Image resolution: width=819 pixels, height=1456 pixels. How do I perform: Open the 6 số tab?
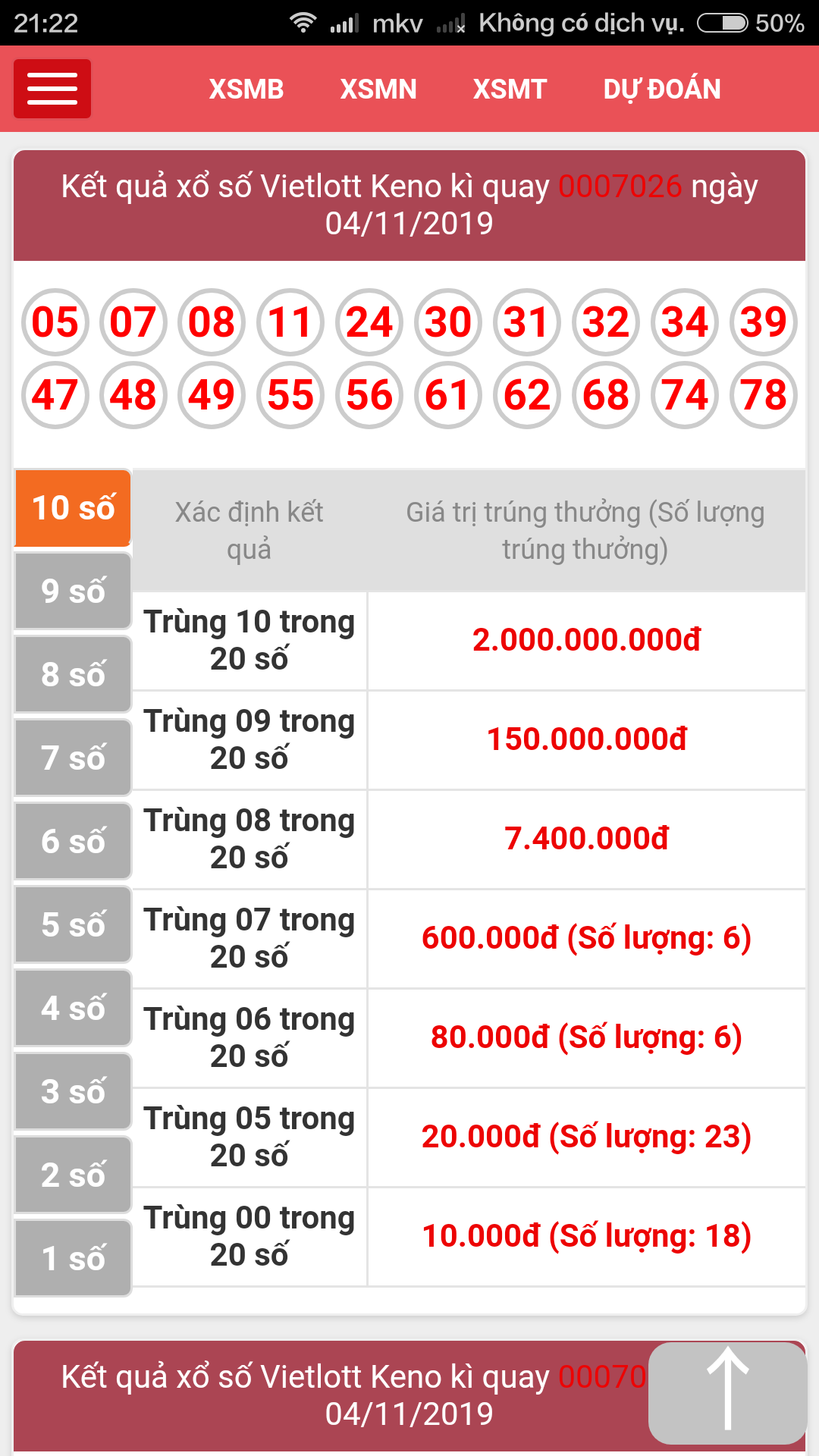click(x=73, y=842)
